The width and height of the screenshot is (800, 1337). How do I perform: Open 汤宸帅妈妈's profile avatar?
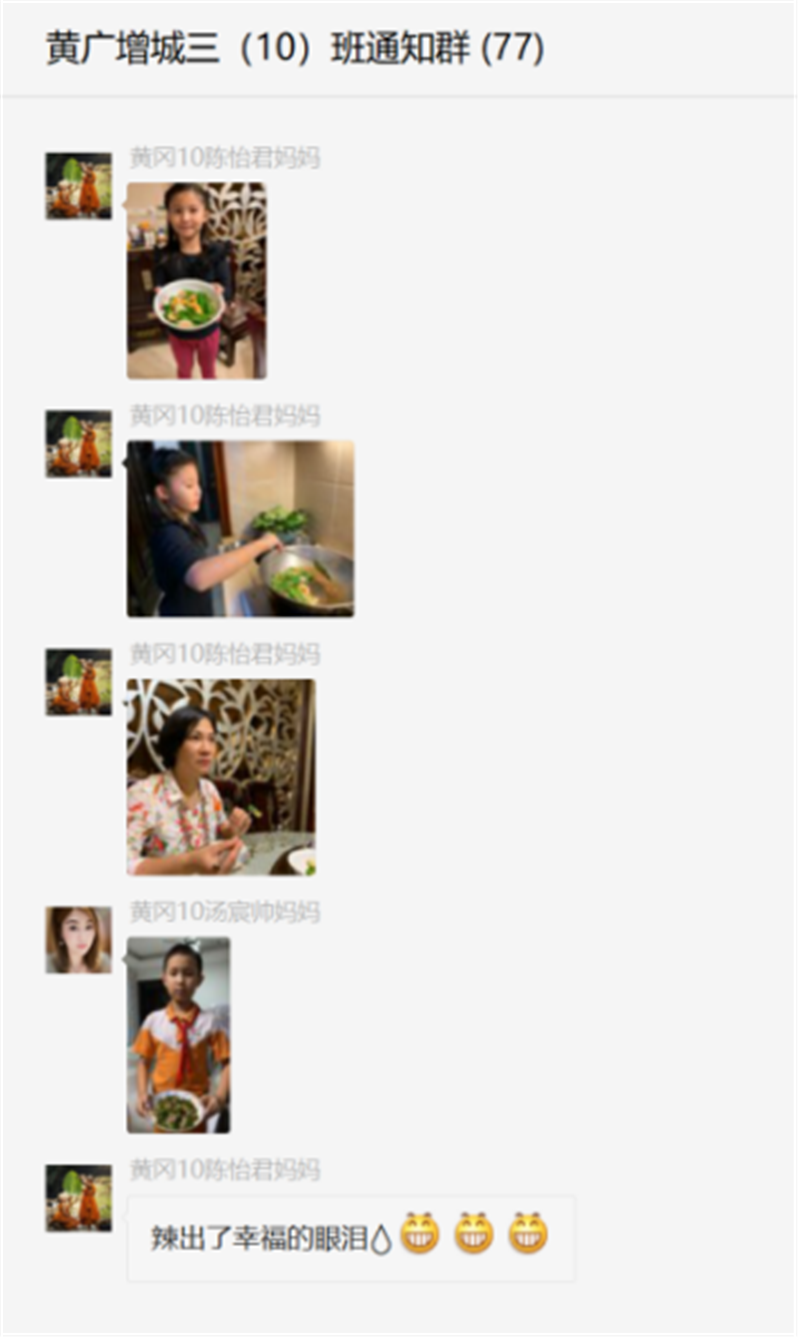coord(78,940)
